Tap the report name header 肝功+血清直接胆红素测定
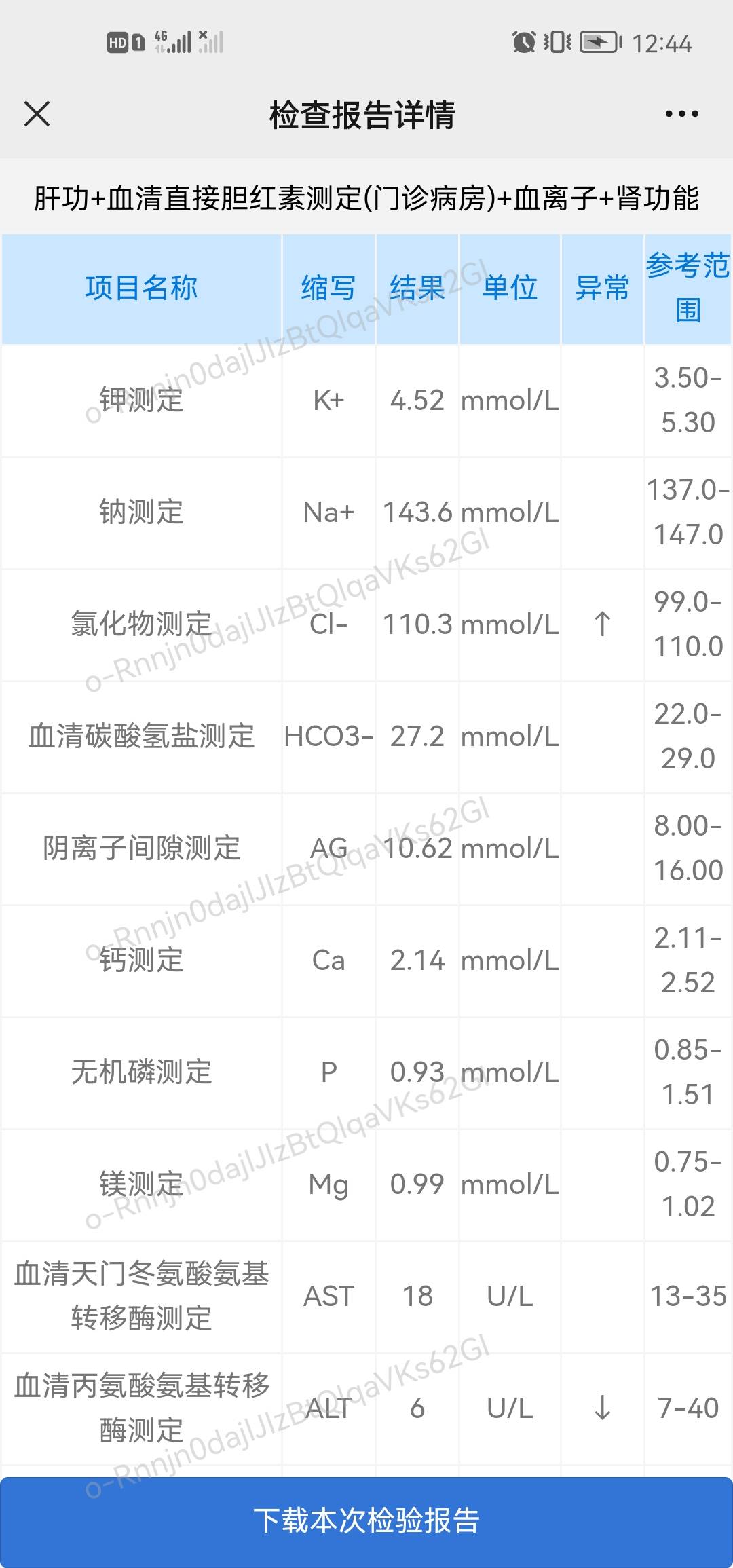 [366, 197]
